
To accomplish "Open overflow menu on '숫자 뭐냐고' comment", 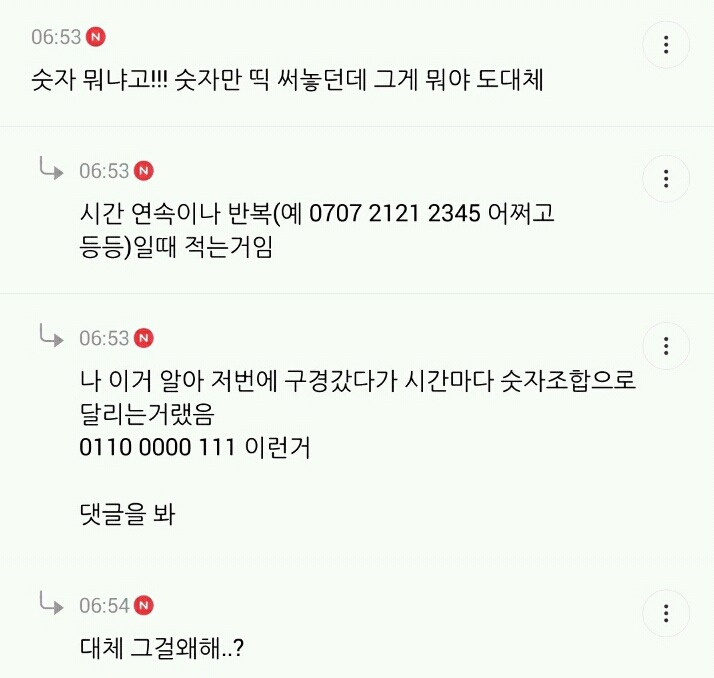I will point(666,45).
